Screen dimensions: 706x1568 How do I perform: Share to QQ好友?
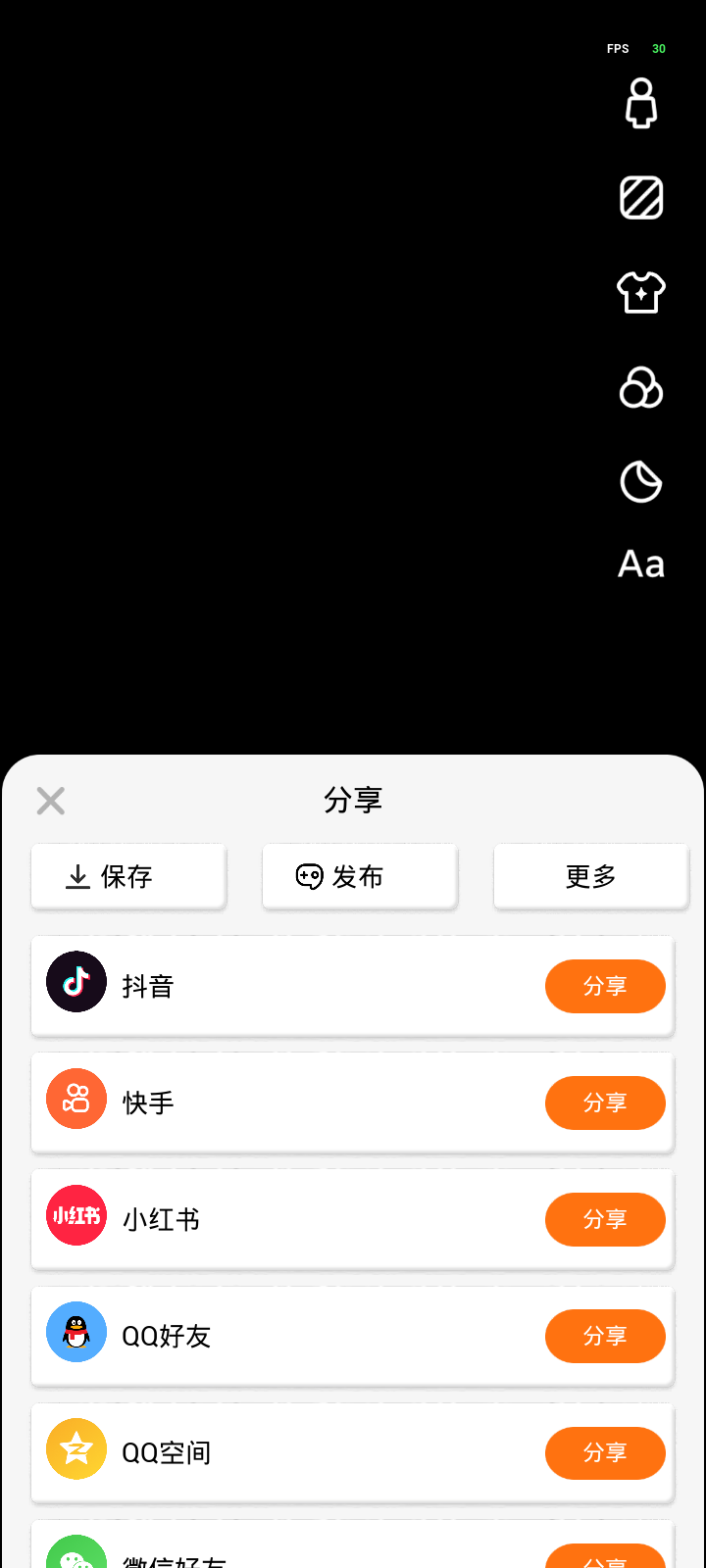(x=605, y=1336)
